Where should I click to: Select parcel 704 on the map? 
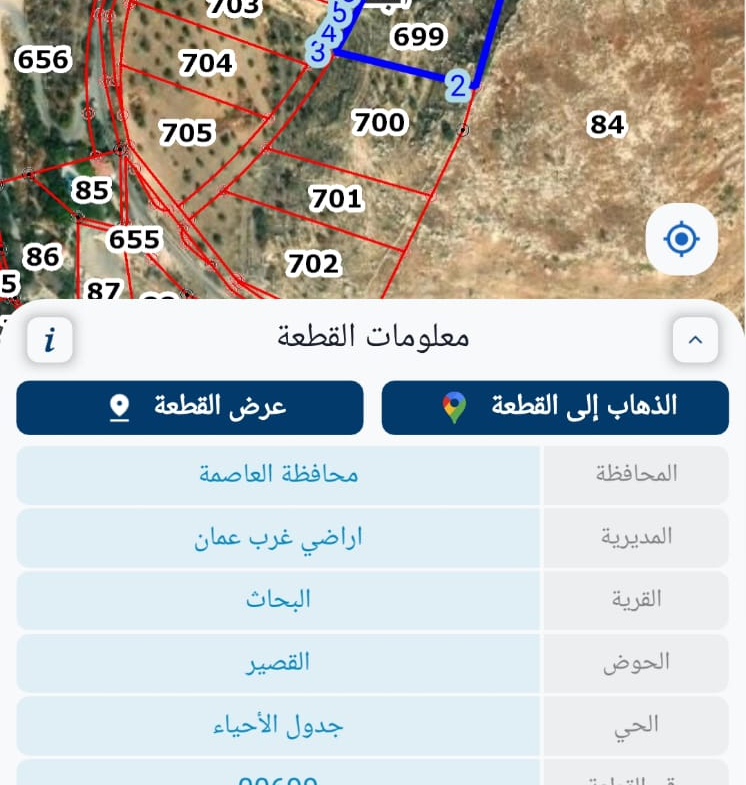tap(207, 64)
